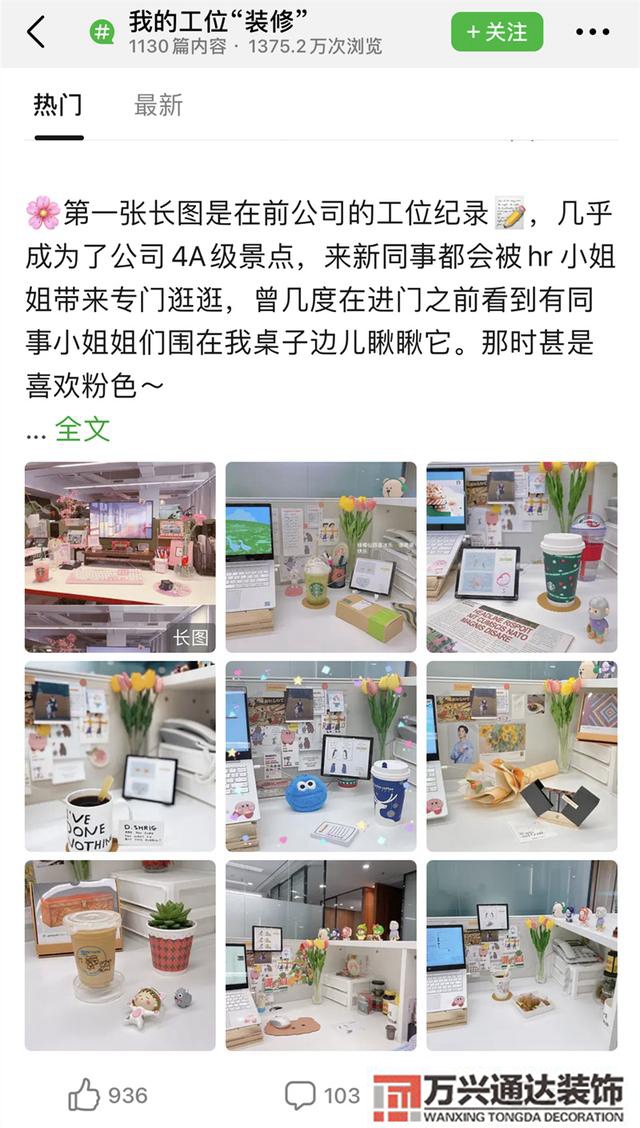Switch to the 最新 tab
The height and width of the screenshot is (1128, 640).
[x=158, y=105]
